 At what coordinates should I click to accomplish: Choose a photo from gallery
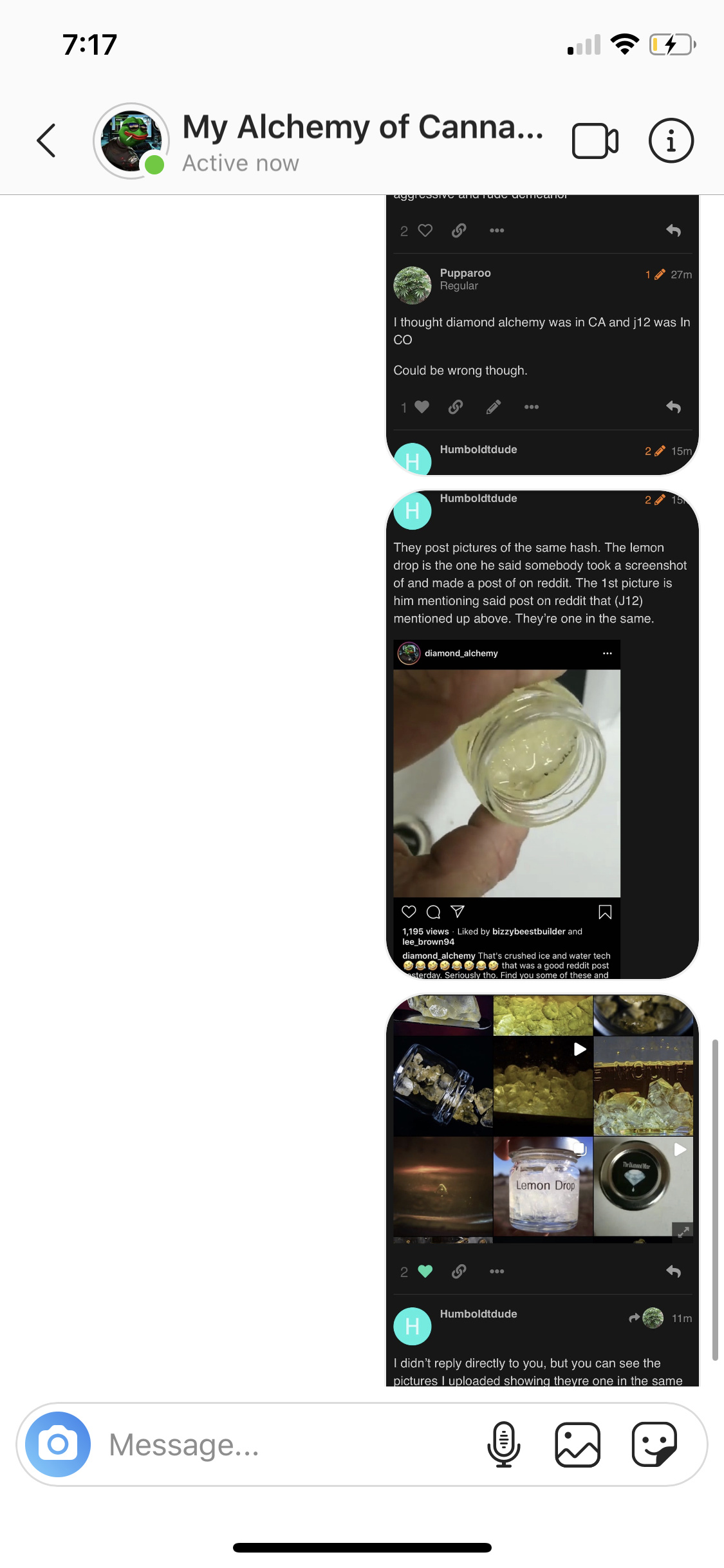point(578,1444)
